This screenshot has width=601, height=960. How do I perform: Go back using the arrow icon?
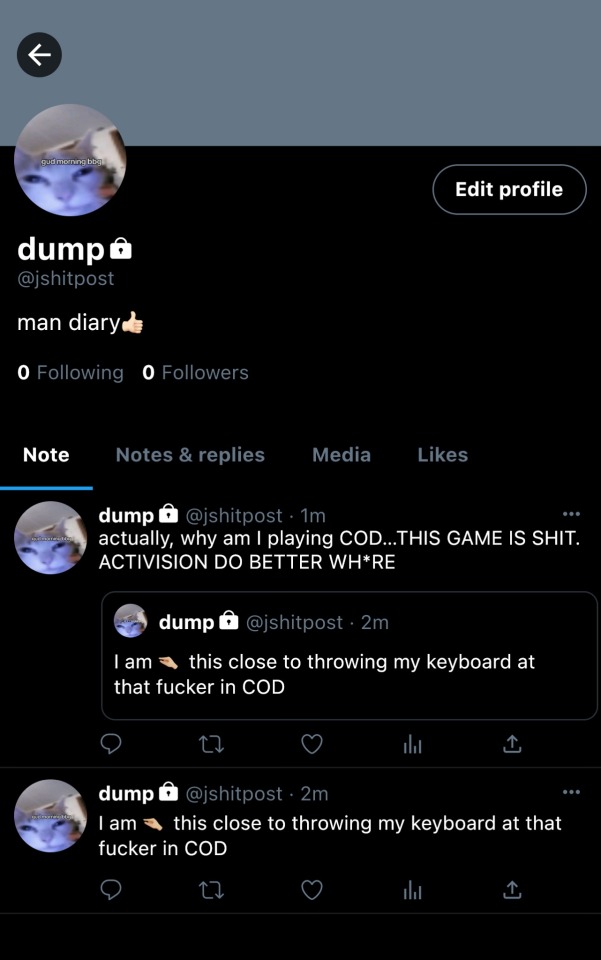(x=40, y=55)
